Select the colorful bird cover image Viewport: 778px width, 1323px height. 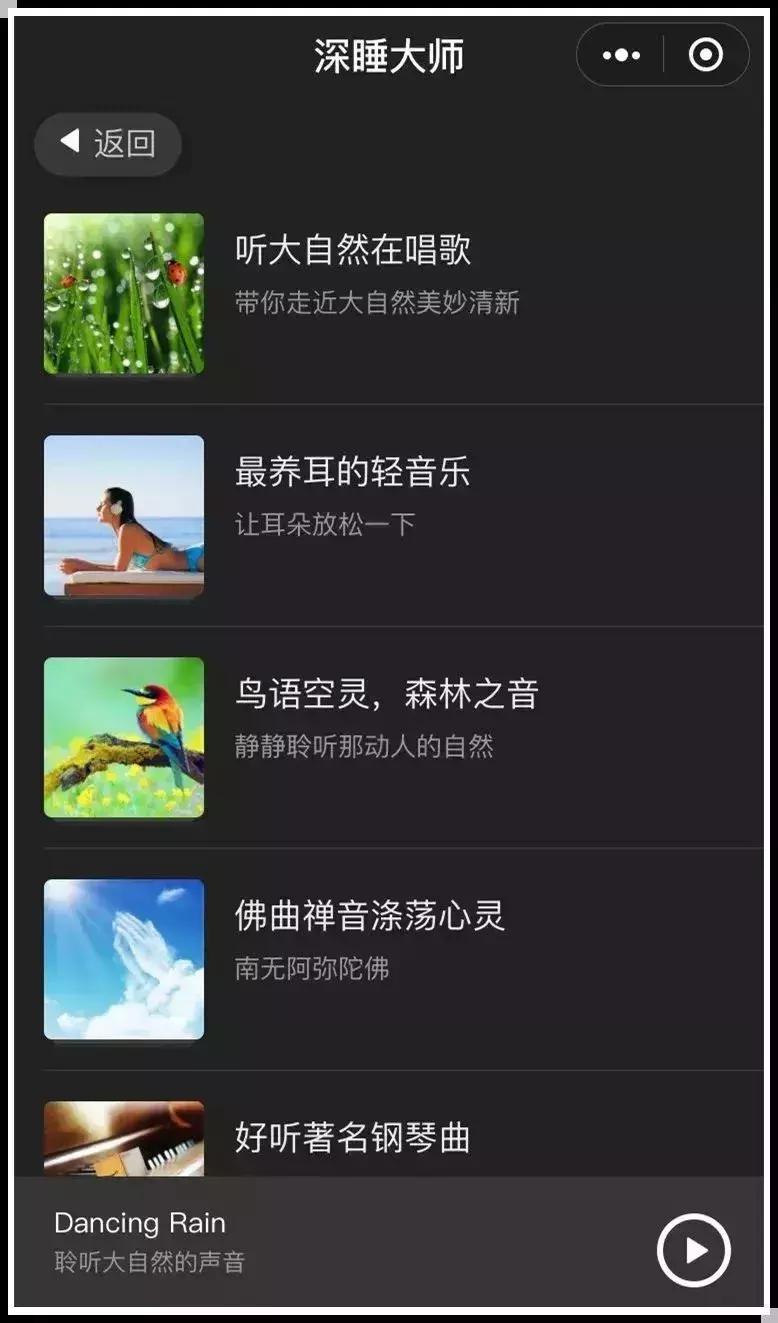pyautogui.click(x=123, y=738)
